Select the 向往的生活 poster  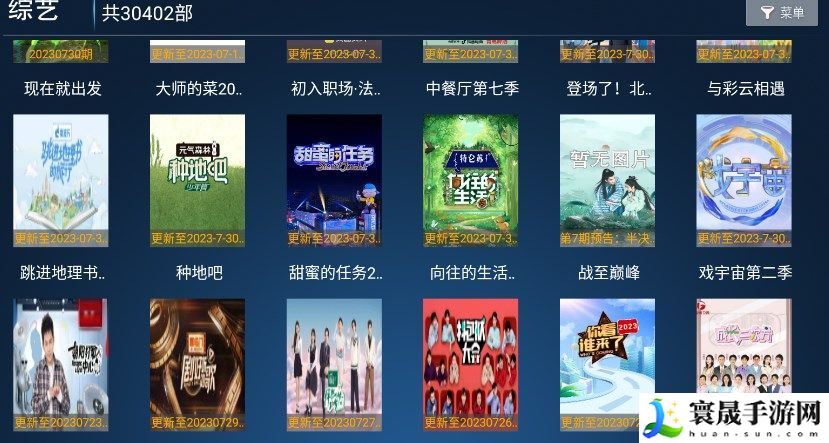[471, 180]
